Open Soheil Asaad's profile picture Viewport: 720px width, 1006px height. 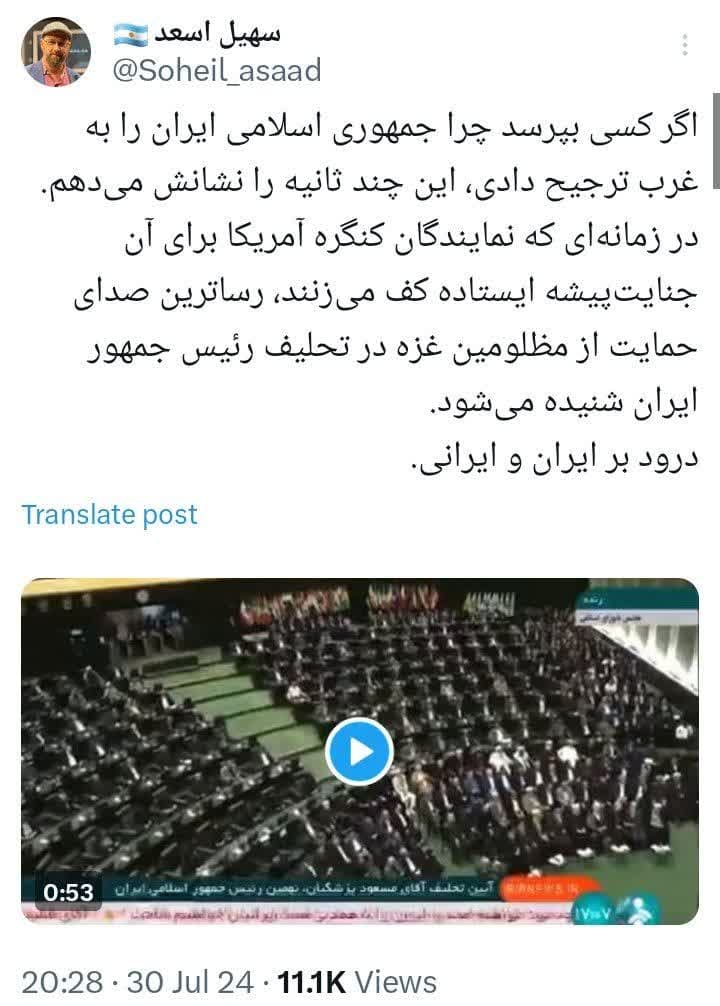(56, 52)
